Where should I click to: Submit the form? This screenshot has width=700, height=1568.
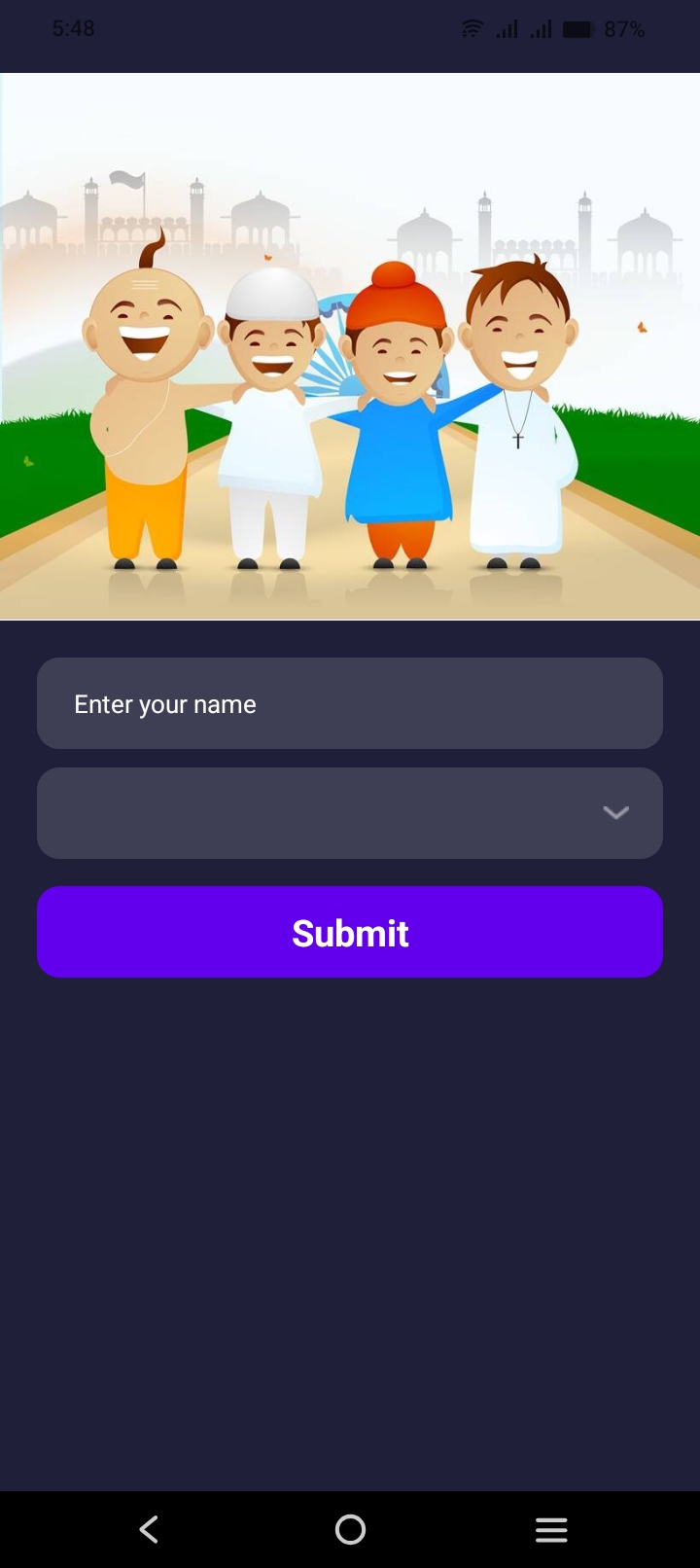[350, 932]
